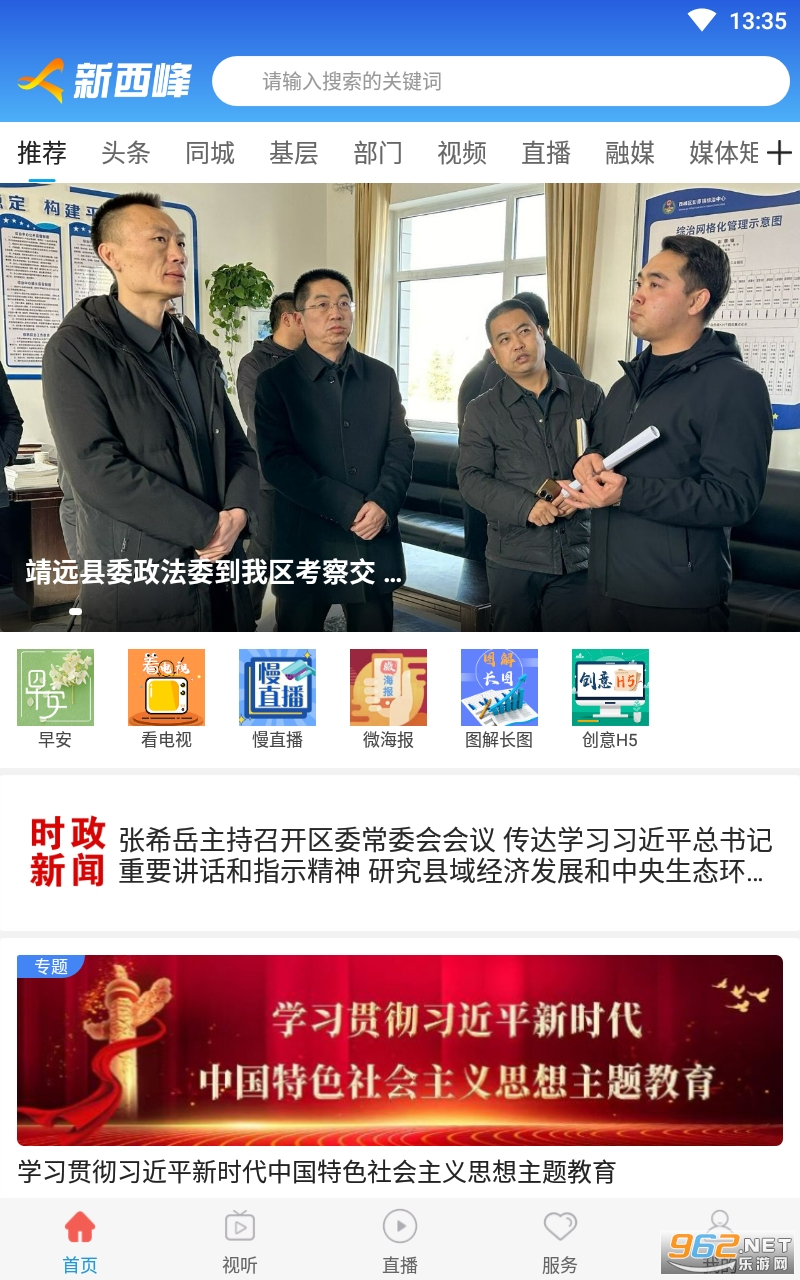Open the 创意H5 shortcut

(x=610, y=699)
